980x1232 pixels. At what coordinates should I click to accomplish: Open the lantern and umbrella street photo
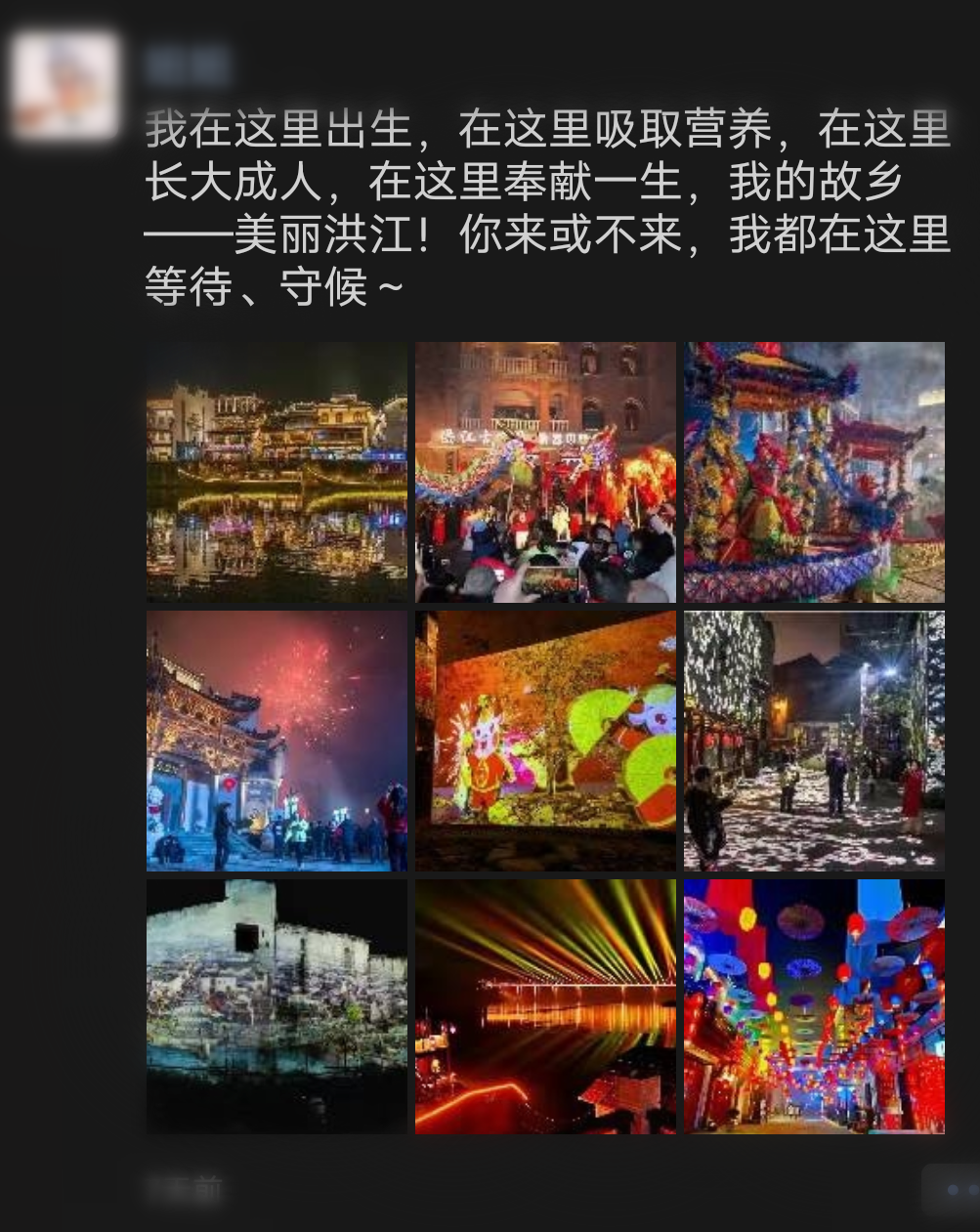814,1006
